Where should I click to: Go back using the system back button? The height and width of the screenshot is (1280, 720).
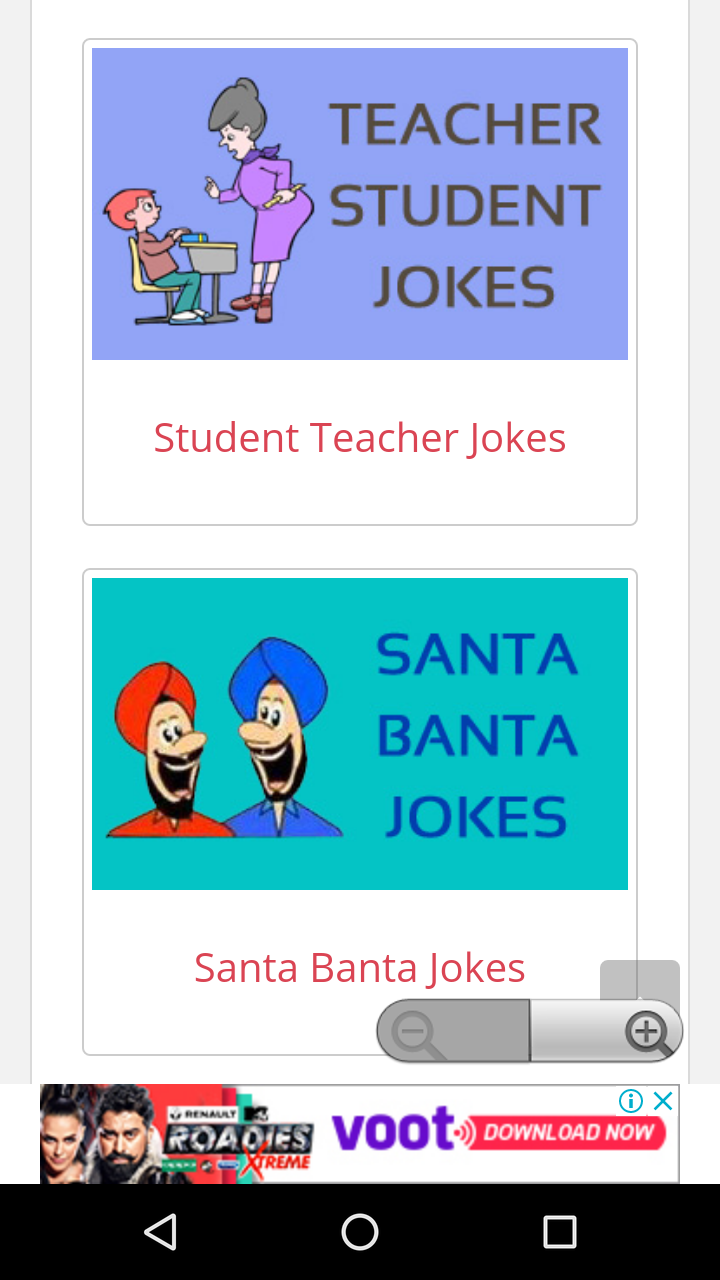(x=160, y=1232)
